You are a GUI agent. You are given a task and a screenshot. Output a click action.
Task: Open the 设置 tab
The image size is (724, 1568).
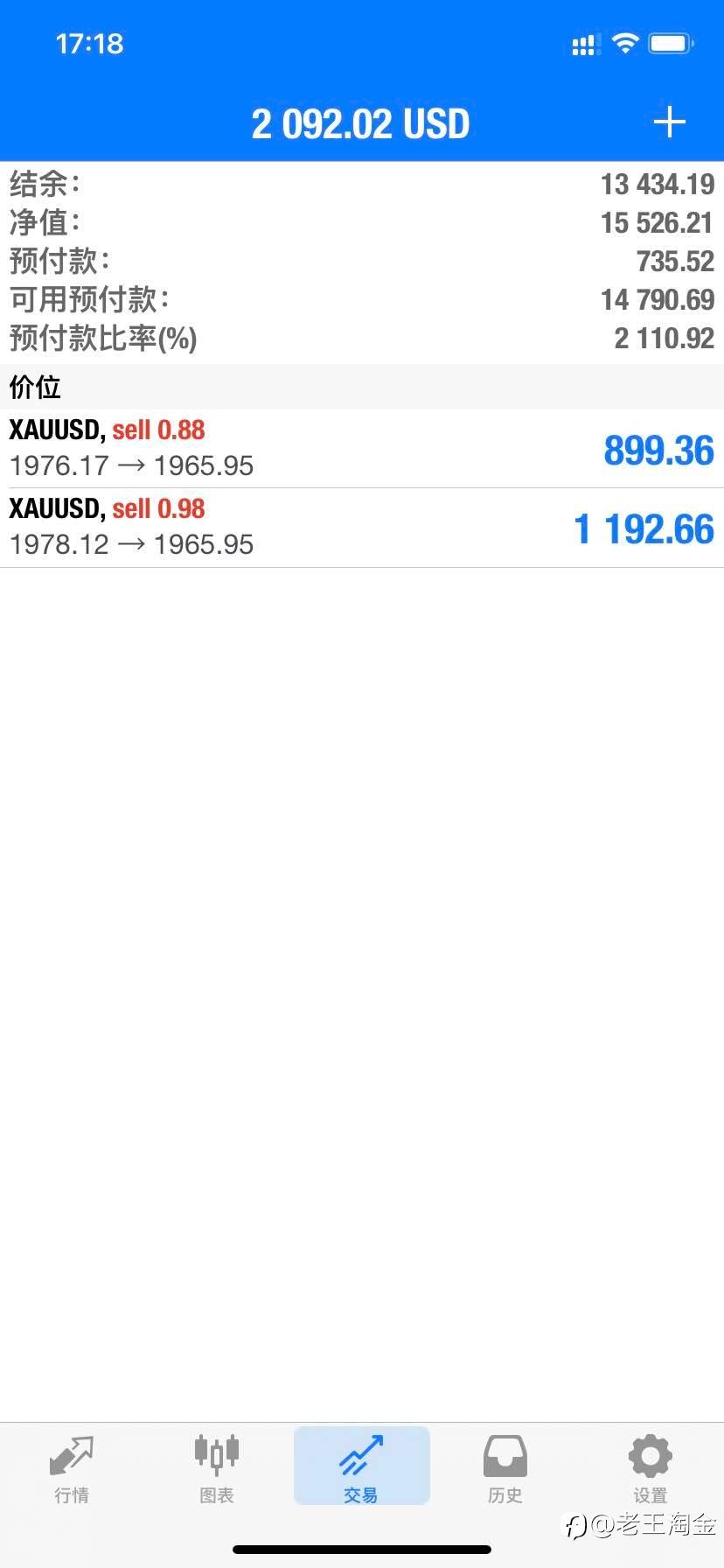pos(650,1469)
